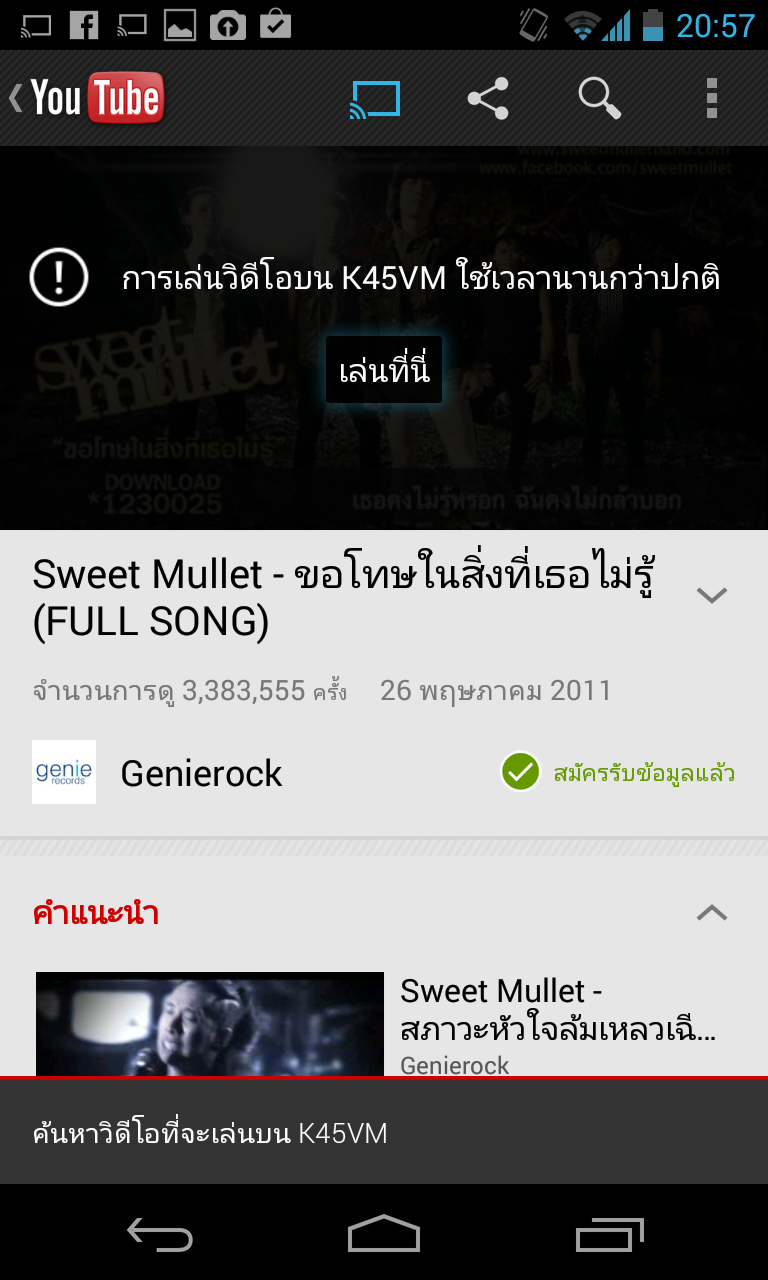Image resolution: width=768 pixels, height=1280 pixels.
Task: Share this video
Action: coord(488,99)
